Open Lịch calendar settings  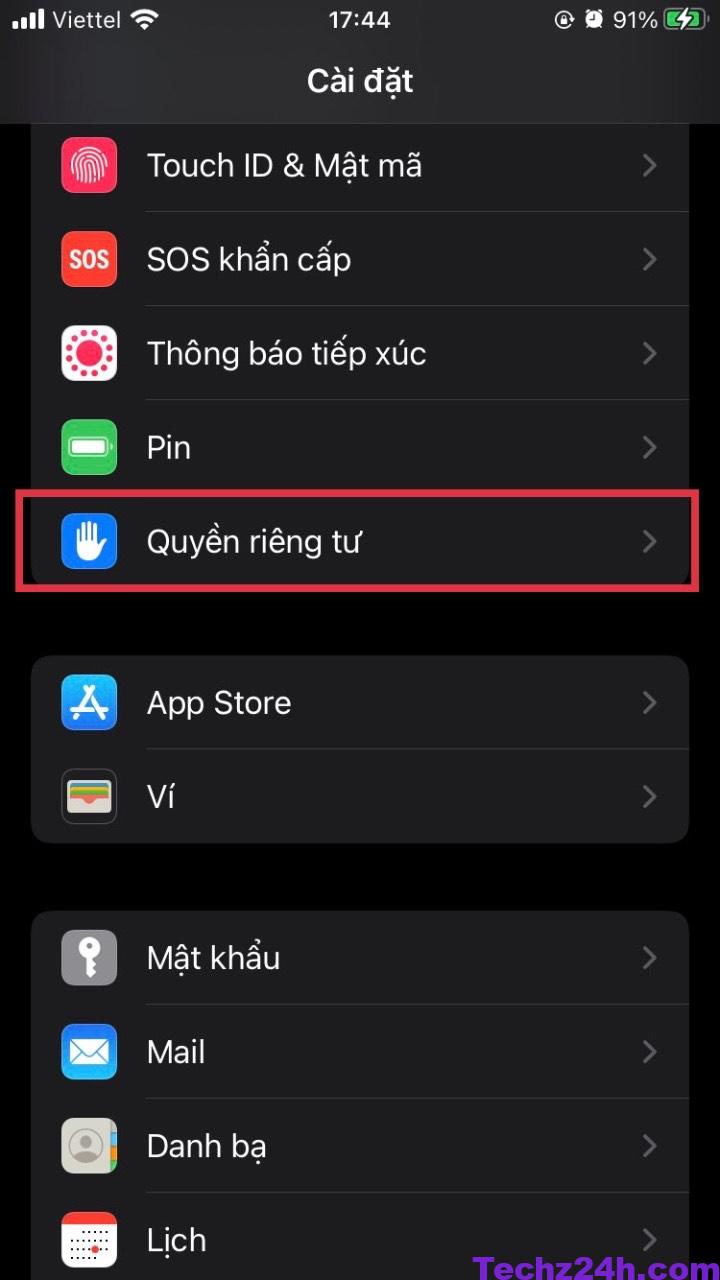click(x=360, y=1240)
